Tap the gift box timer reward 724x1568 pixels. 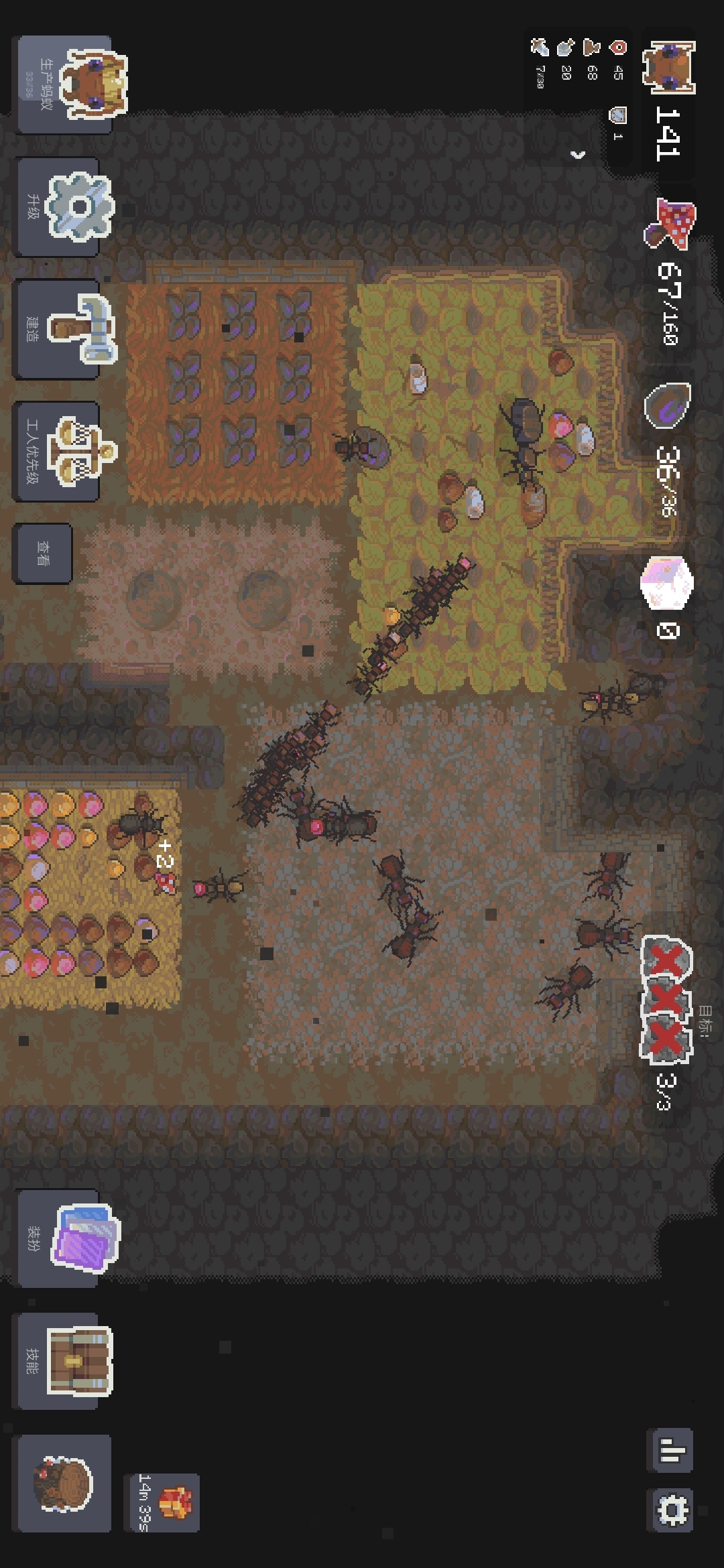pyautogui.click(x=162, y=1502)
